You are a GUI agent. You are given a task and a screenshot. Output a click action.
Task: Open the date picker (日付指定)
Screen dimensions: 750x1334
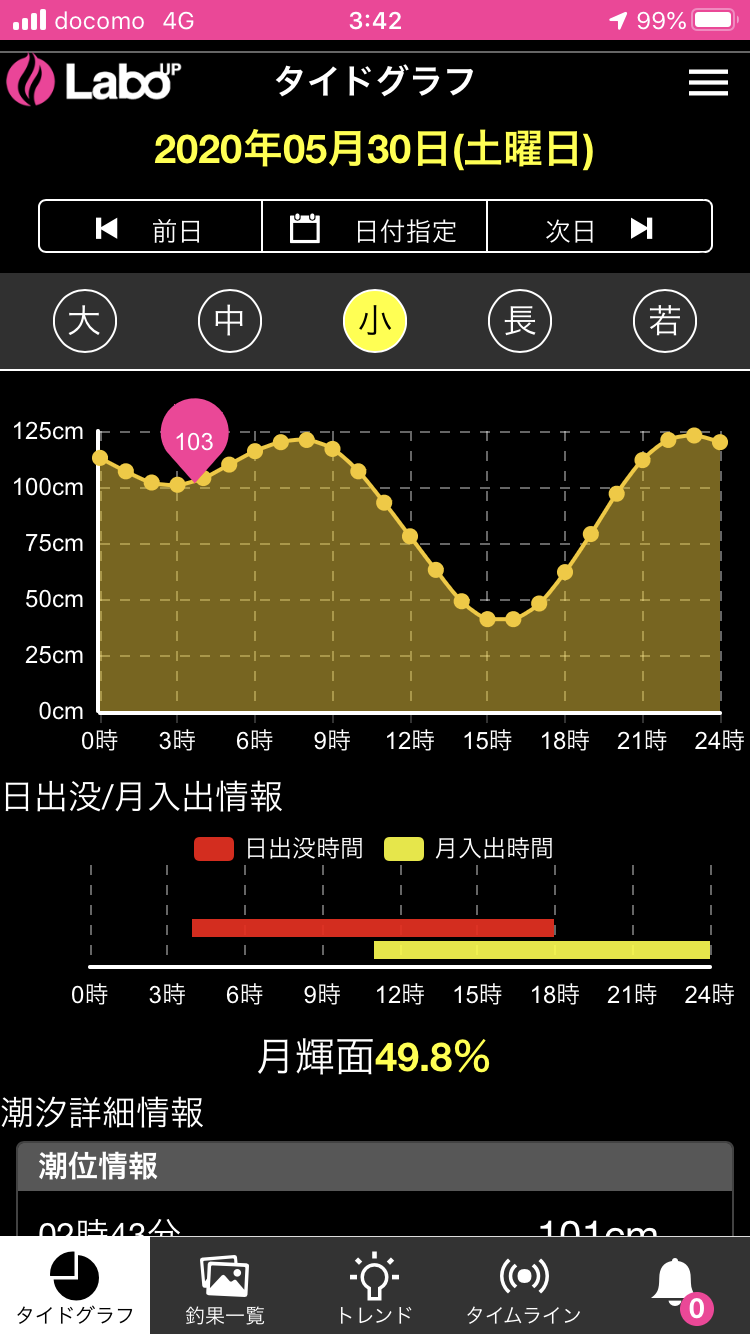(374, 226)
